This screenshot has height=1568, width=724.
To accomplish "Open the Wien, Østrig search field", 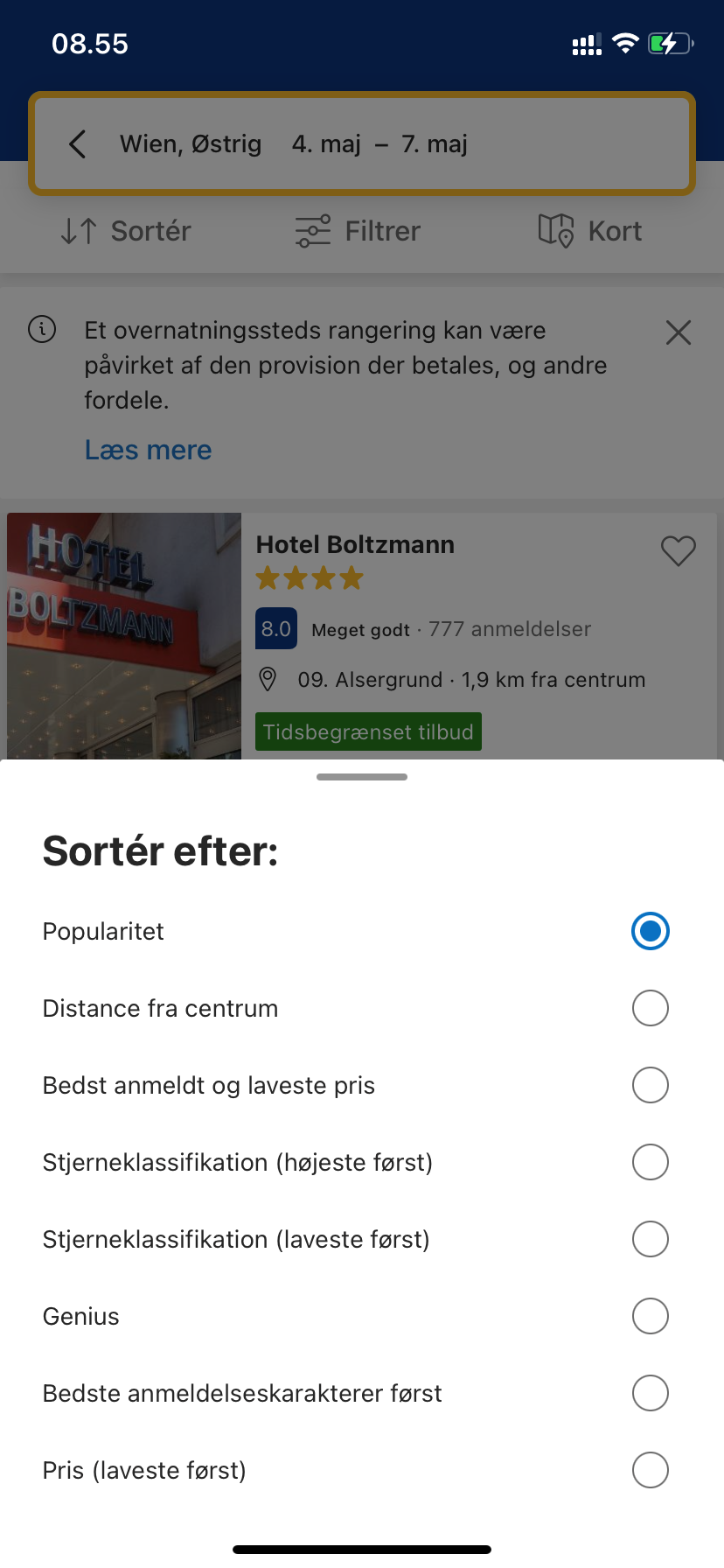I will tap(362, 143).
